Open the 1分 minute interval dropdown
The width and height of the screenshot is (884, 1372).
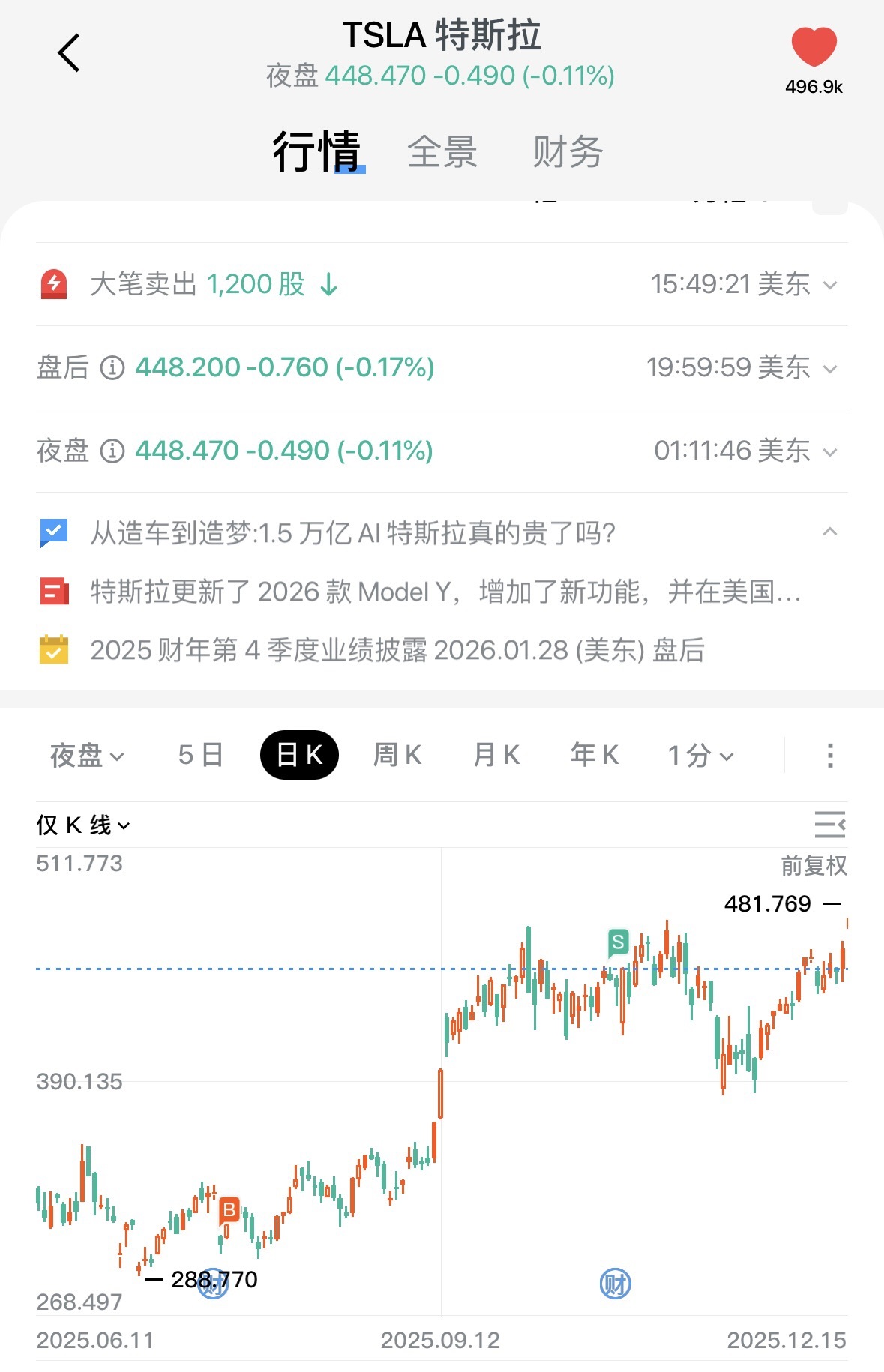(x=700, y=755)
